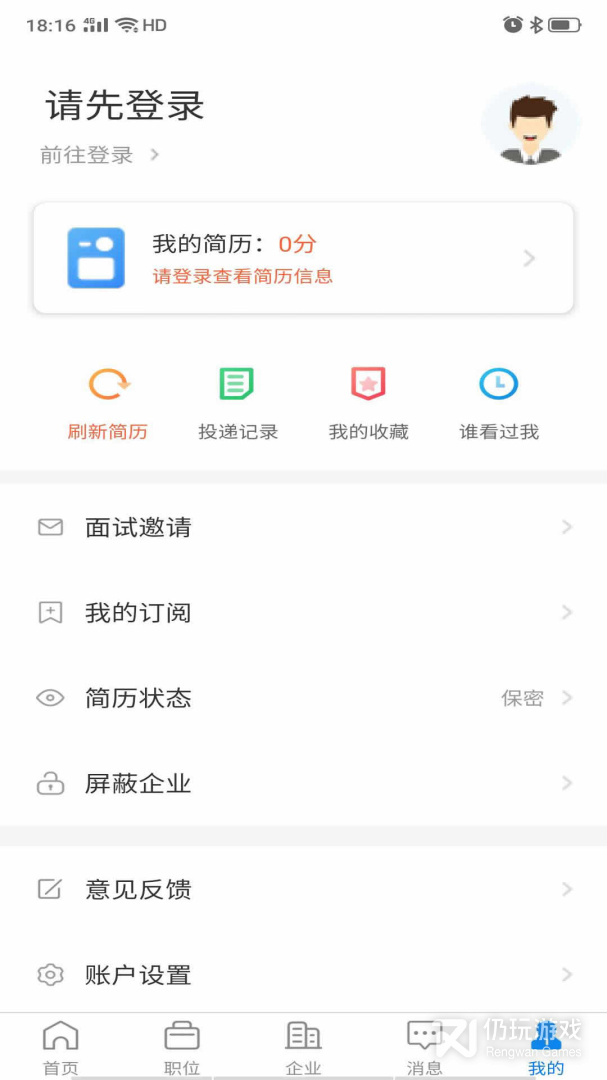View 我的收藏 favorites
Viewport: 607px width, 1080px height.
(368, 404)
